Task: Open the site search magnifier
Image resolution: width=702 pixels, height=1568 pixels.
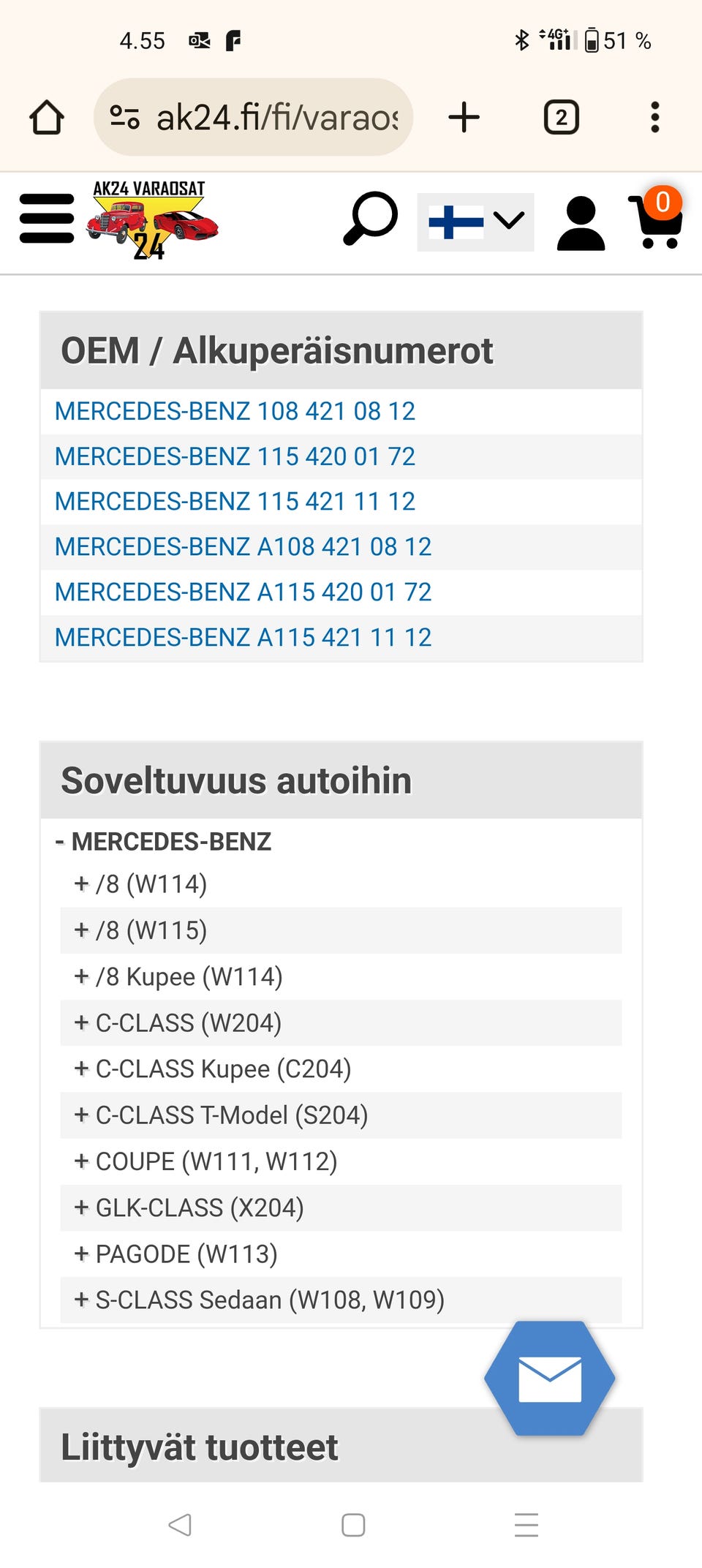Action: click(x=371, y=218)
